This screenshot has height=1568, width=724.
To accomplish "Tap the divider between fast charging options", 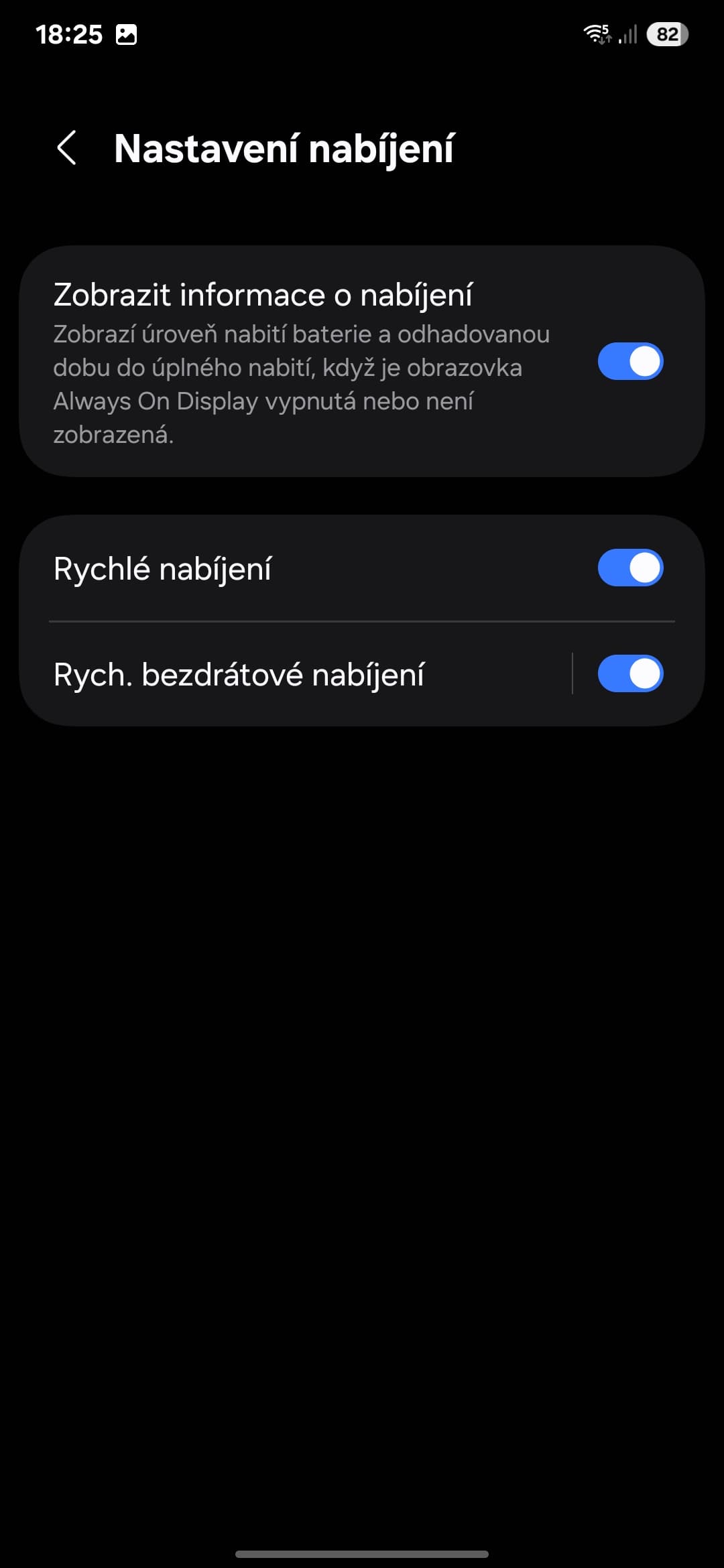I will [362, 622].
